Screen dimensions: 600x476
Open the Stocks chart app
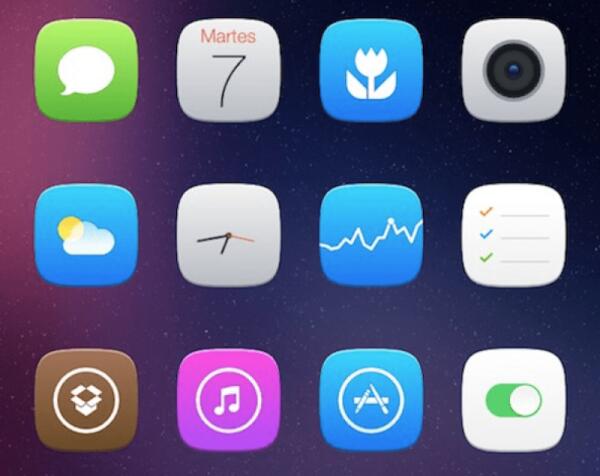coord(371,235)
